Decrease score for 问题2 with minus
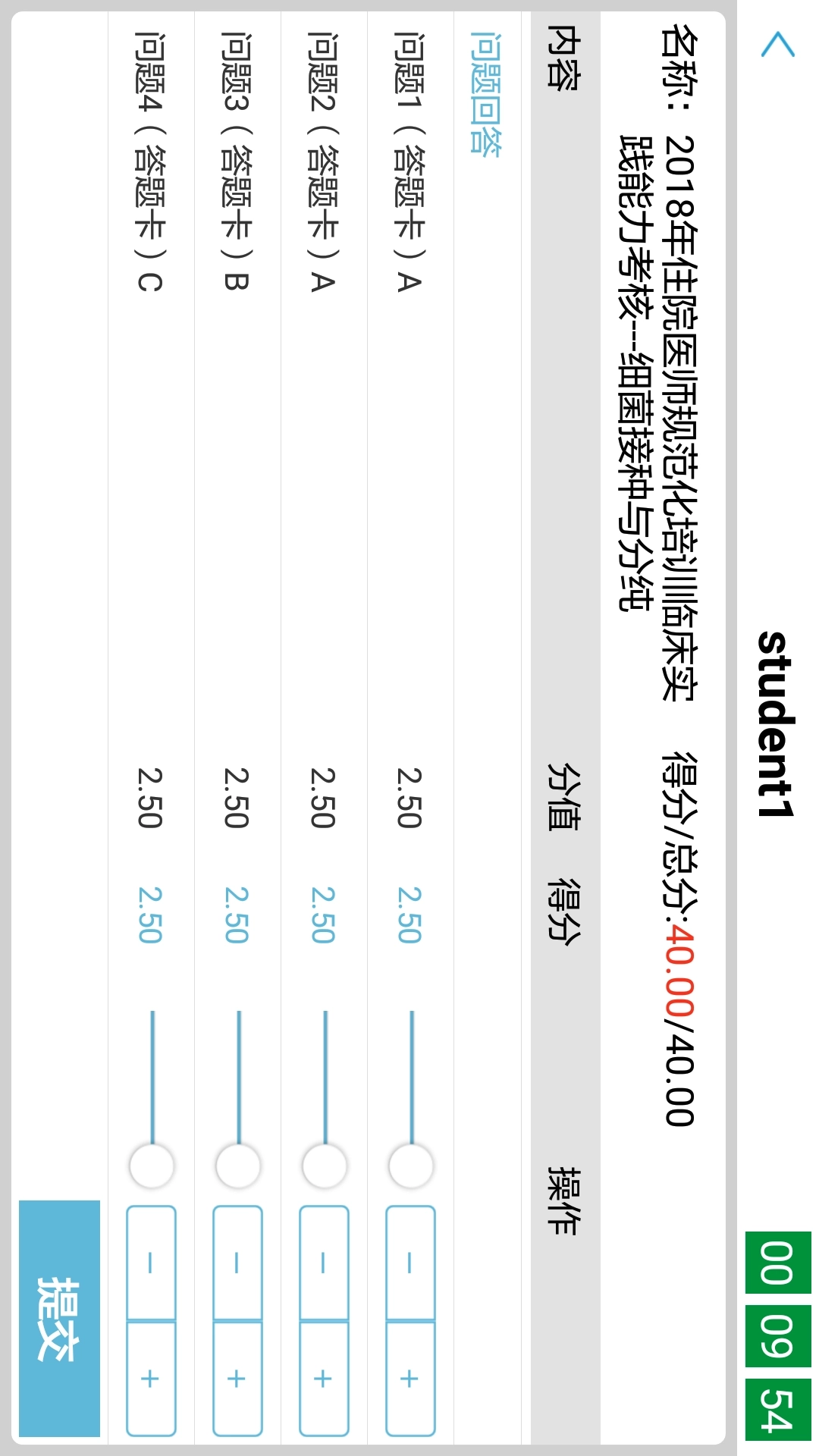Image resolution: width=819 pixels, height=1456 pixels. 324,1263
